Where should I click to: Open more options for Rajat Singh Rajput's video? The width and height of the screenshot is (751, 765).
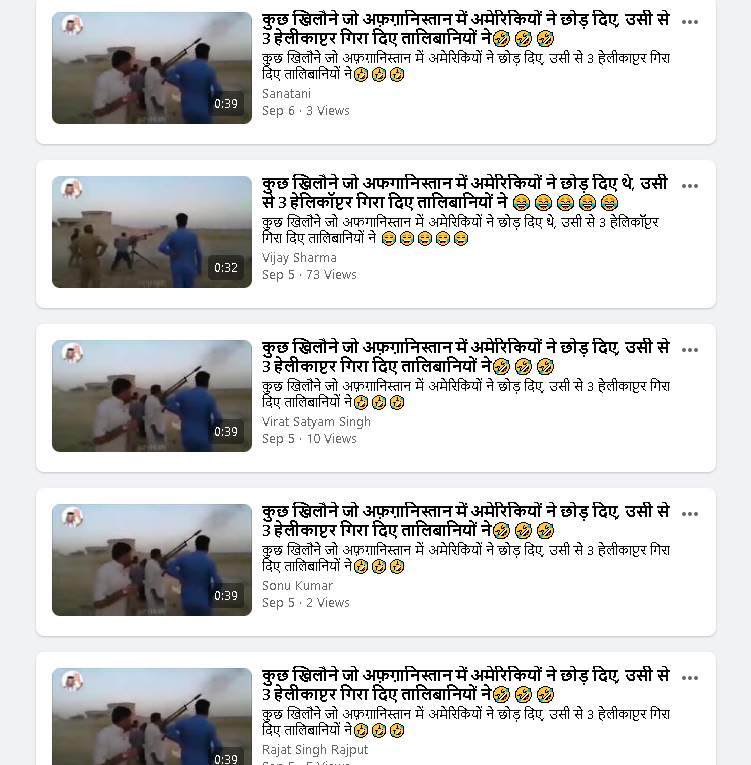(x=690, y=678)
